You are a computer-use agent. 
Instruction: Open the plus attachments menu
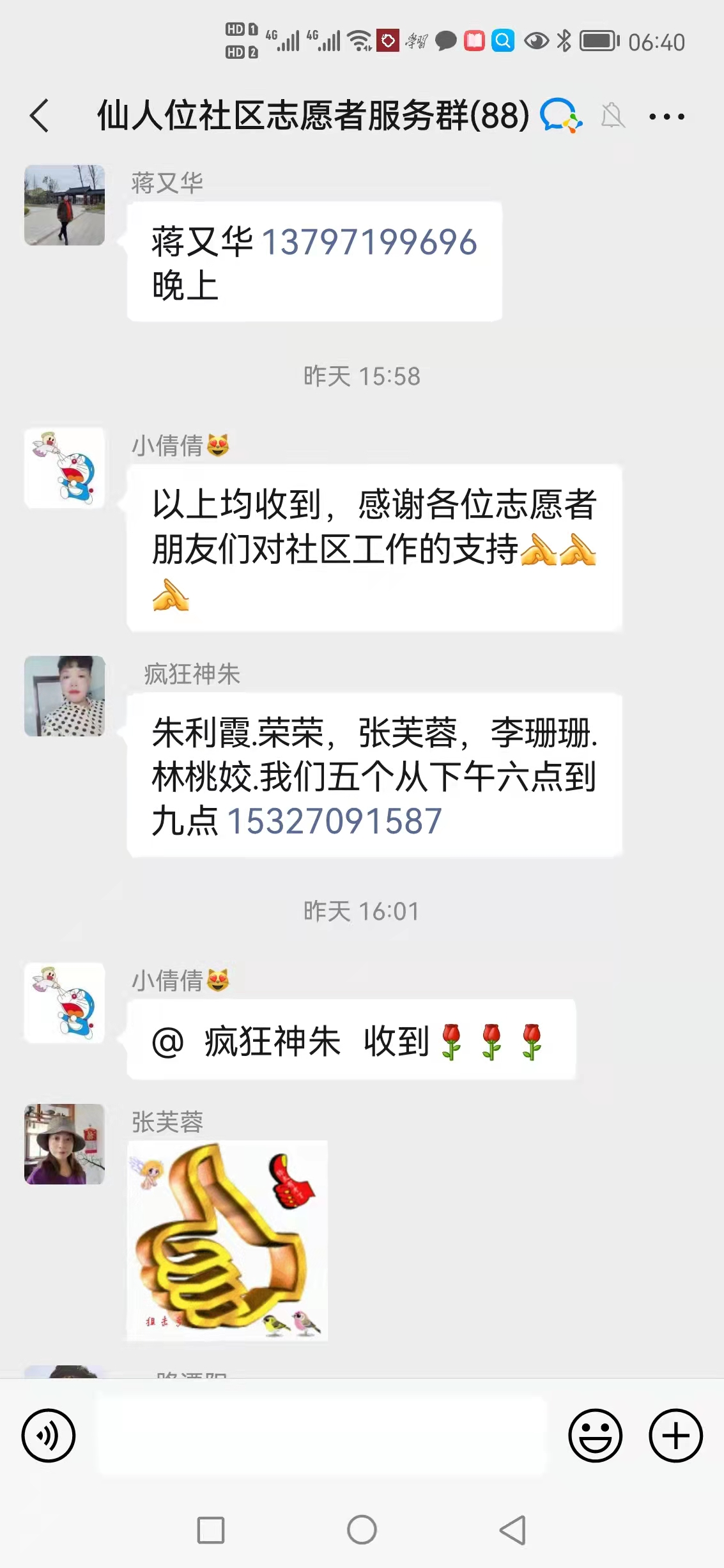675,1435
